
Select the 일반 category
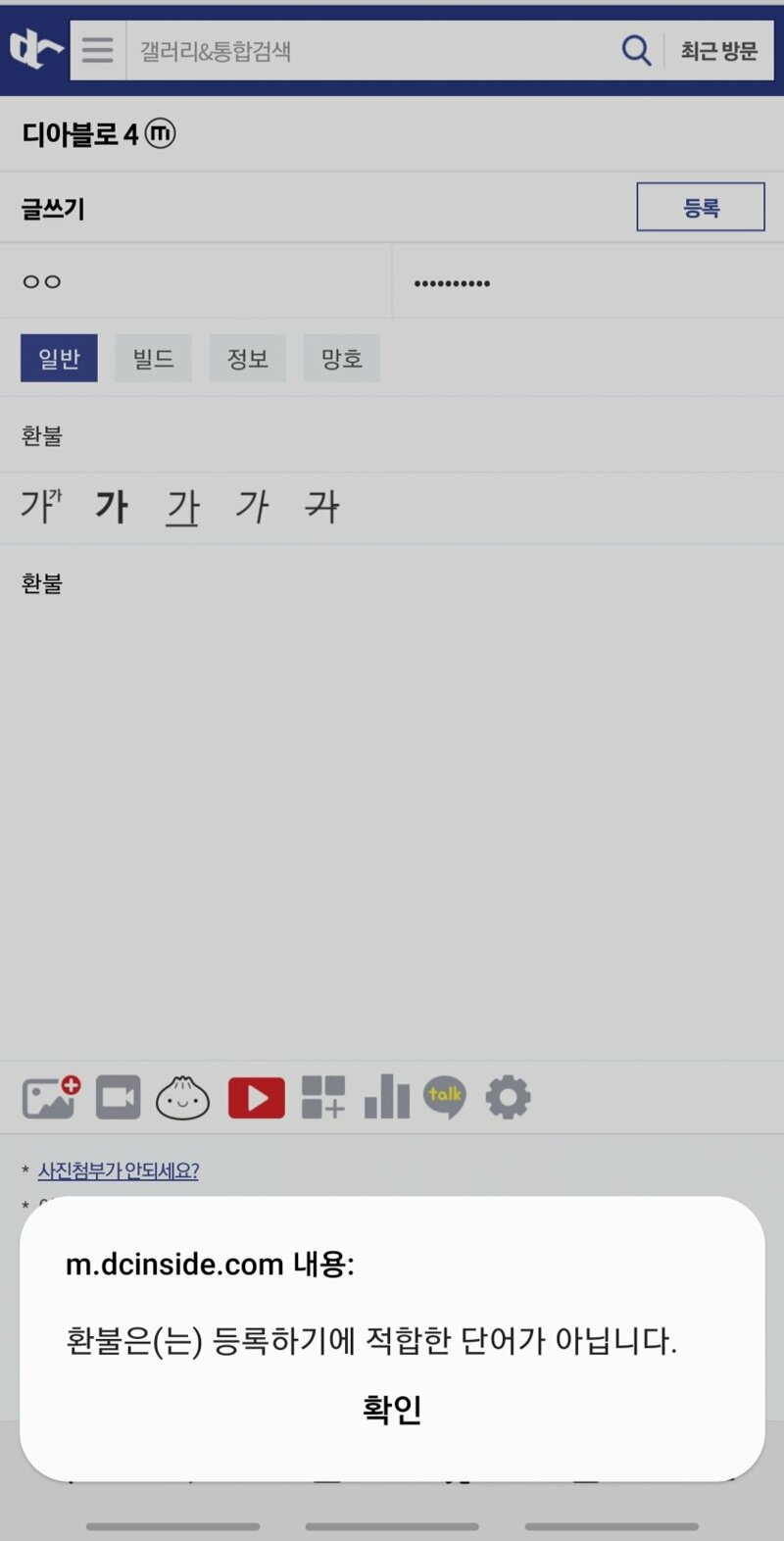(x=59, y=359)
